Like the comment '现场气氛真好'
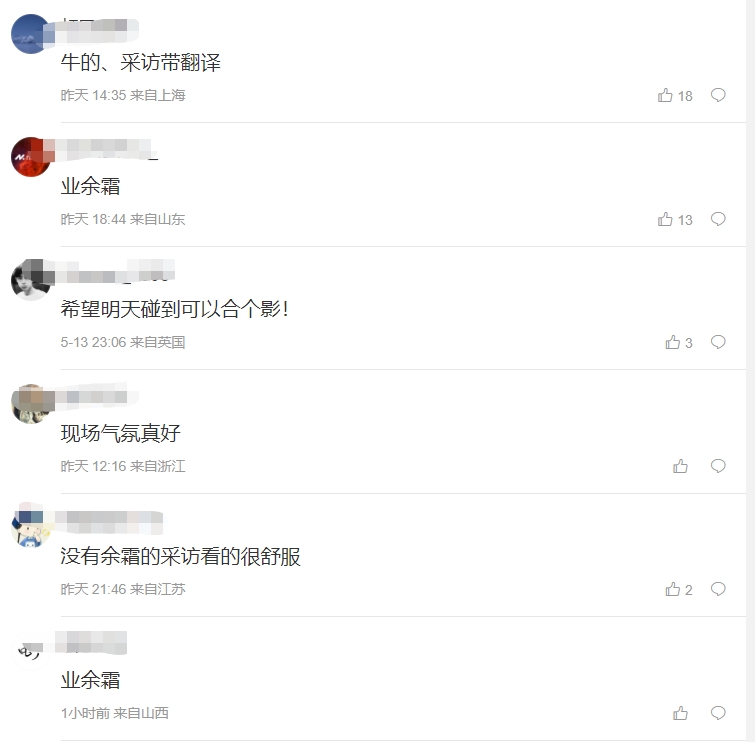The height and width of the screenshot is (742, 755). click(681, 467)
